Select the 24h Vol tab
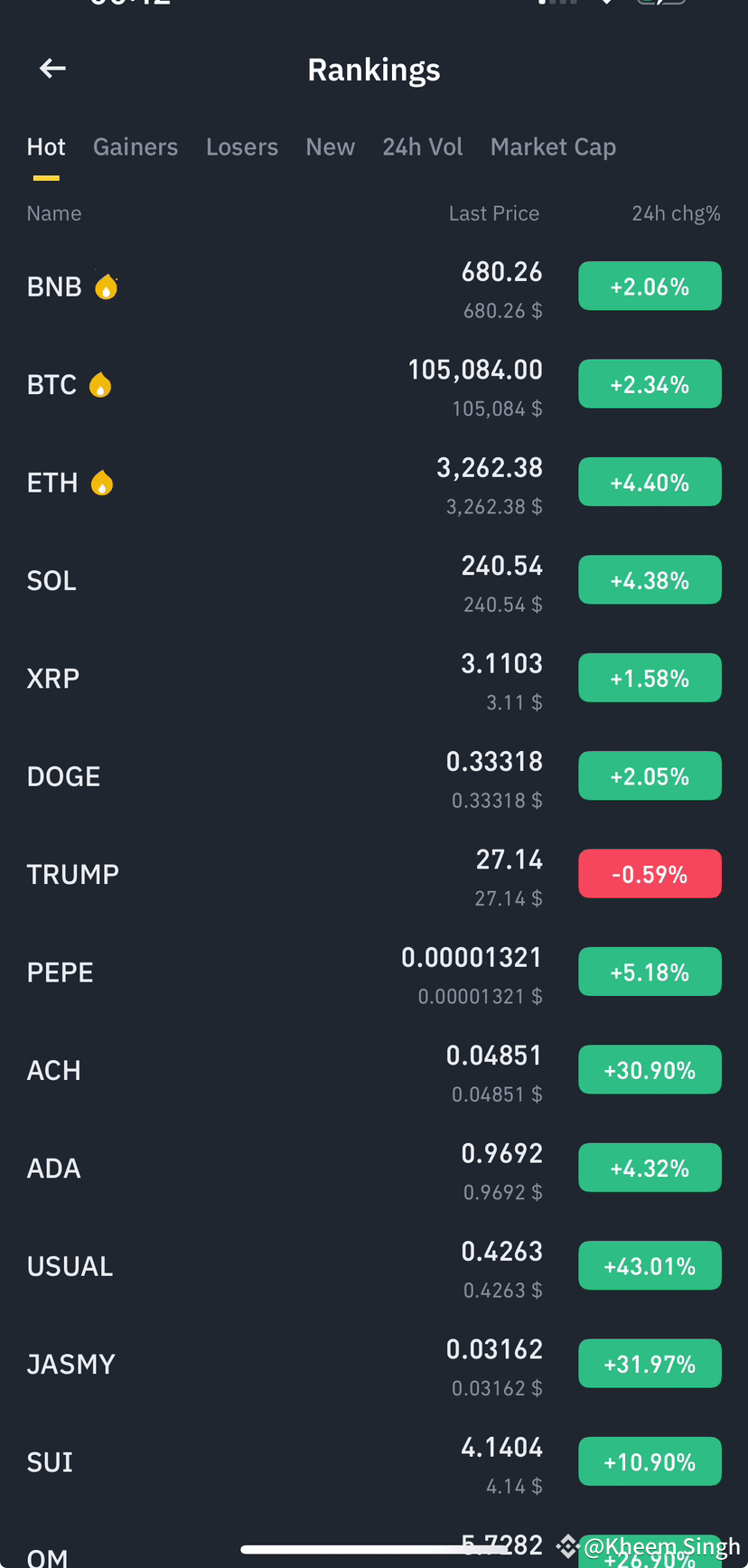This screenshot has width=748, height=1568. [x=423, y=147]
